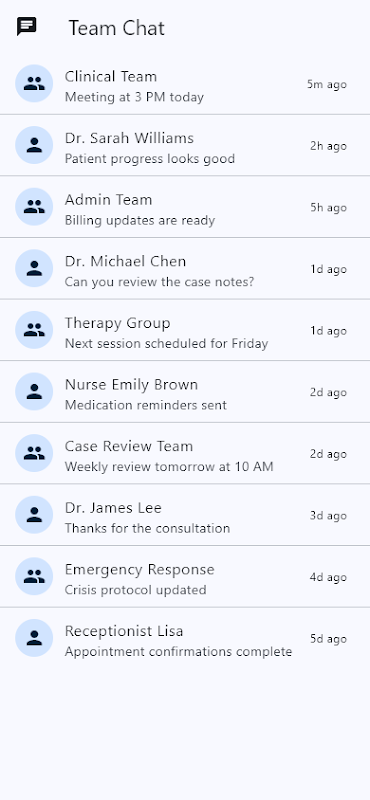The width and height of the screenshot is (370, 800).
Task: Open the chat with Receptionist Lisa
Action: point(185,638)
